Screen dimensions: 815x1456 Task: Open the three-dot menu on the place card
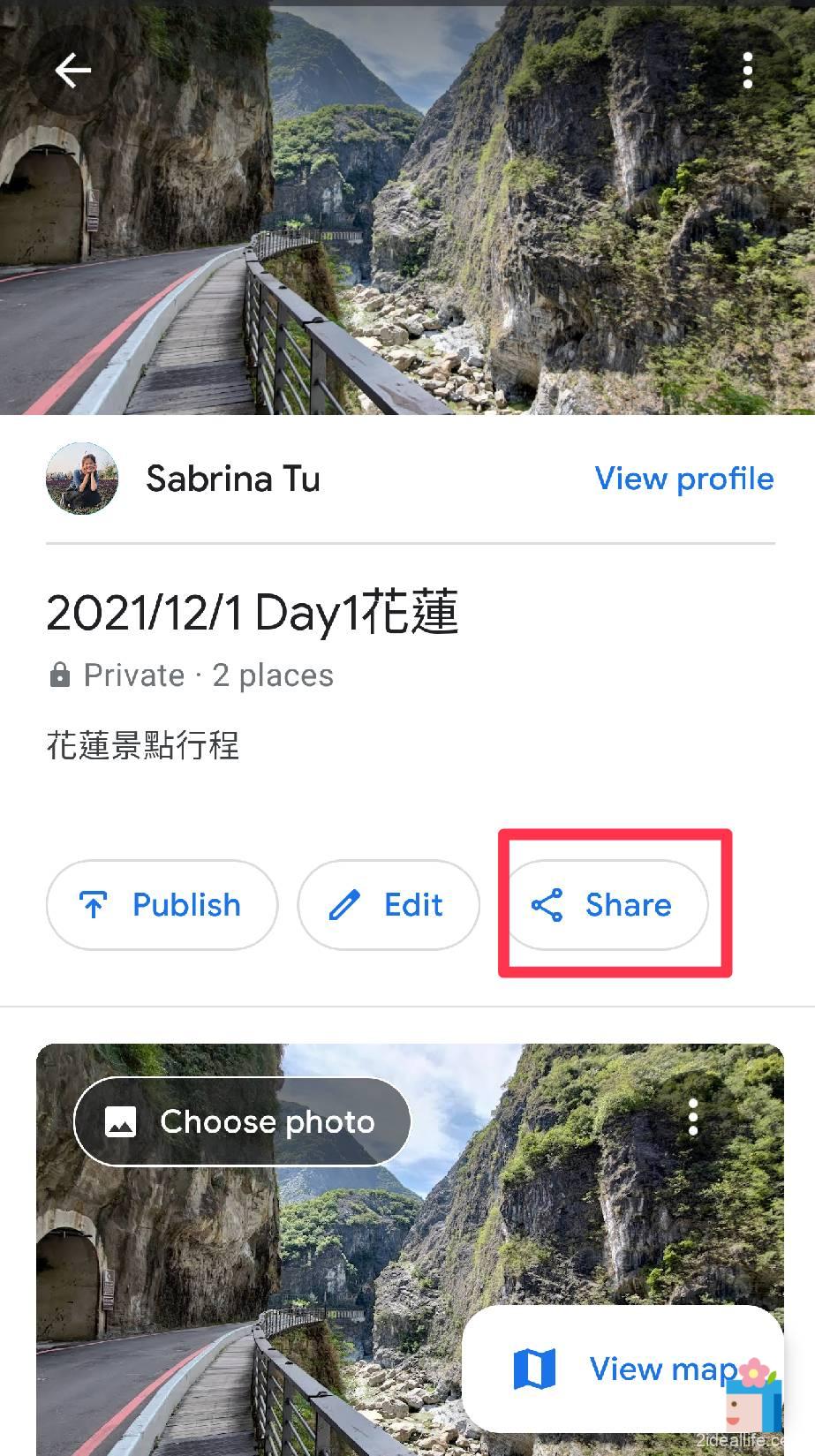tap(693, 1118)
